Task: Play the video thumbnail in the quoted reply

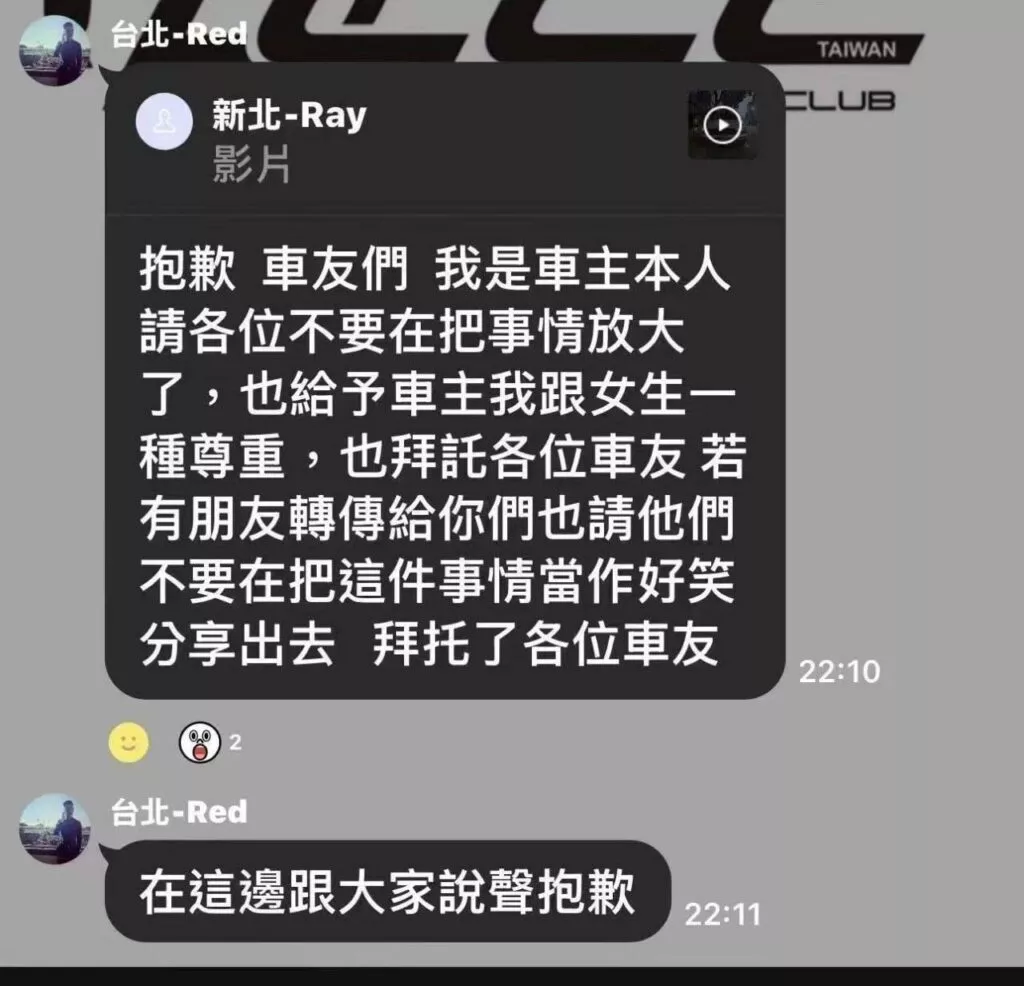Action: coord(722,125)
